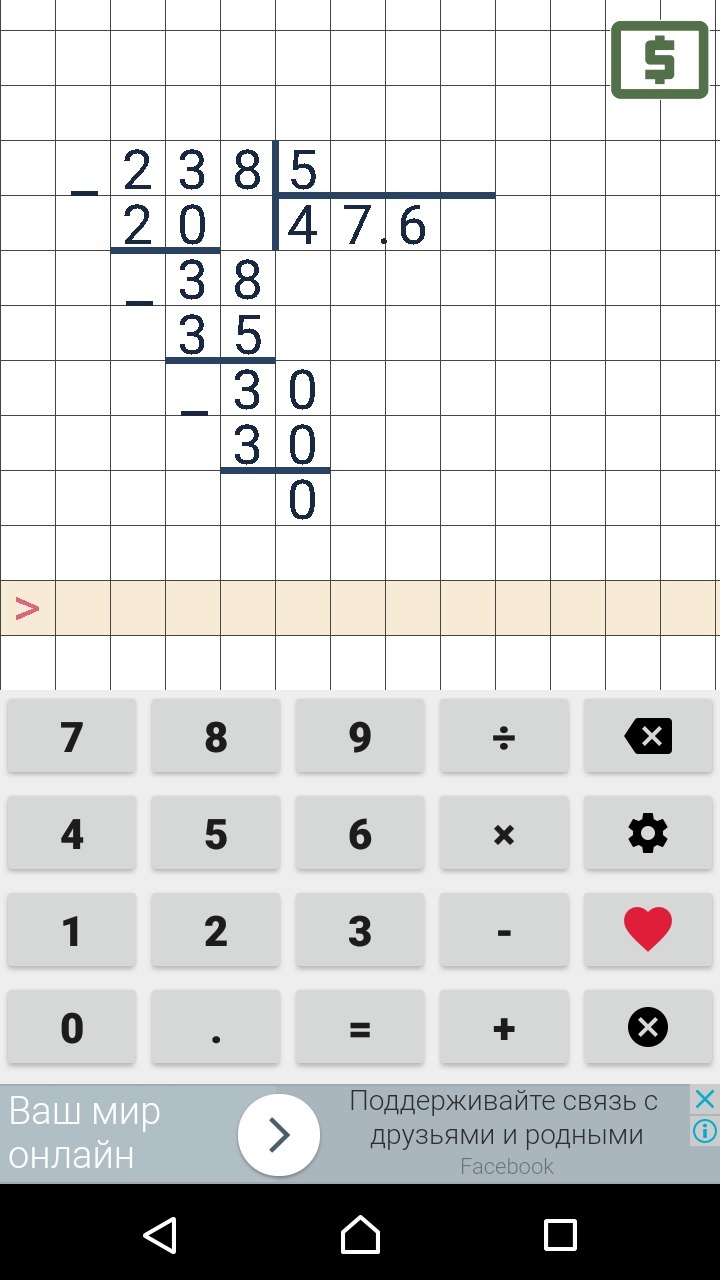
Task: Choose the plus operator key
Action: [x=504, y=1027]
